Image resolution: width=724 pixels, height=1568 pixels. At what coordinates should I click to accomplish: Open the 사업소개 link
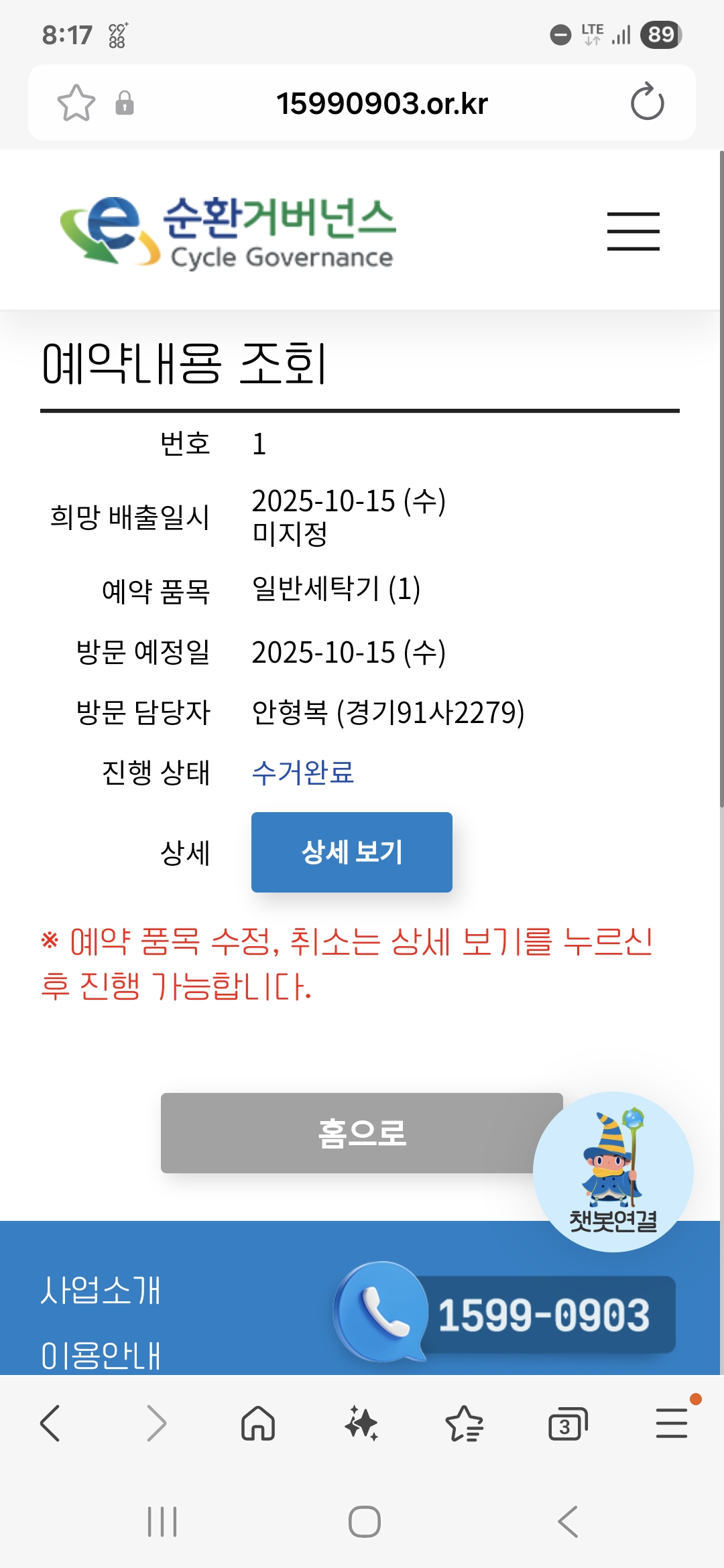pyautogui.click(x=101, y=1290)
